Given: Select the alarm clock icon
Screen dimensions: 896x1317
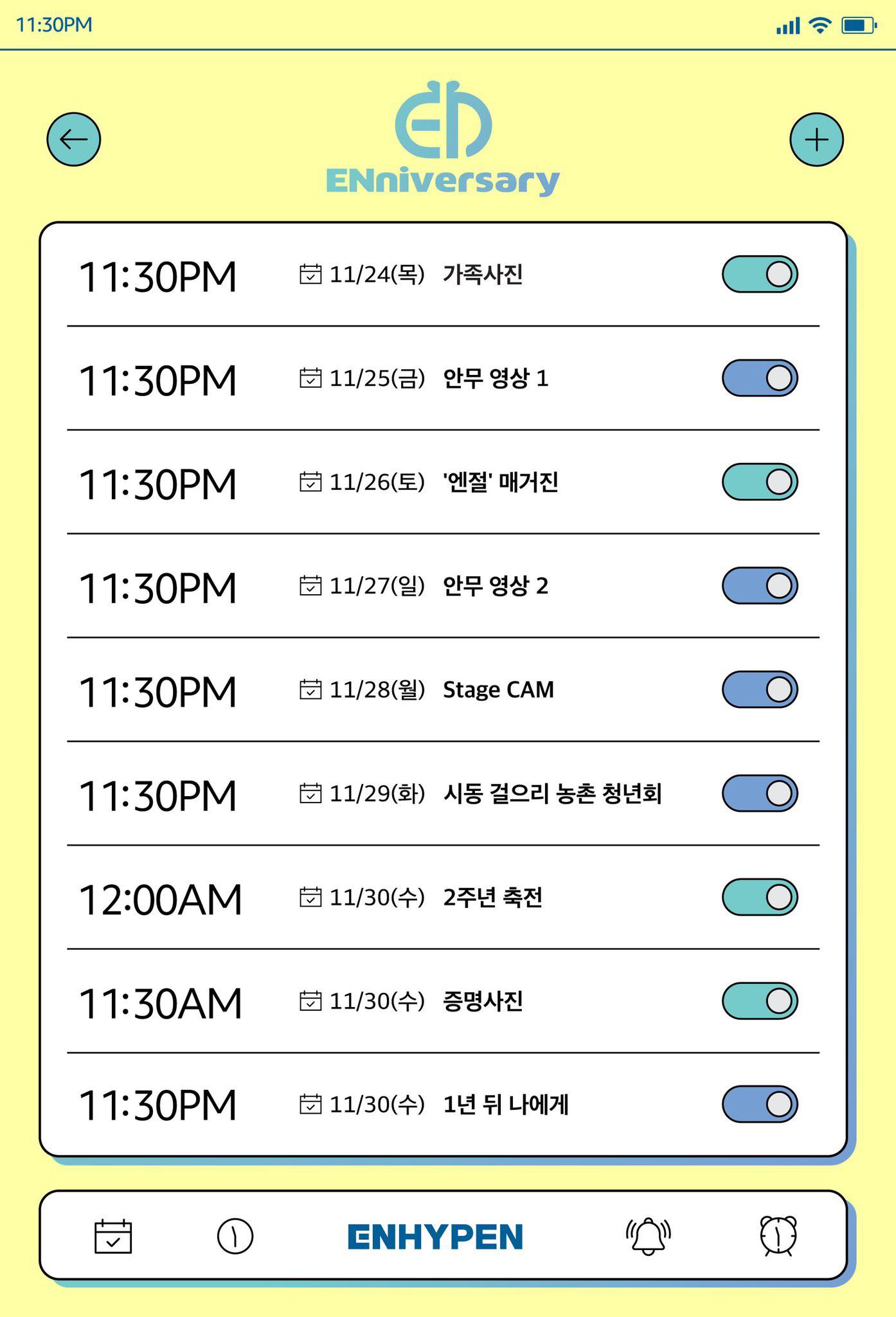Looking at the screenshot, I should pyautogui.click(x=777, y=1235).
